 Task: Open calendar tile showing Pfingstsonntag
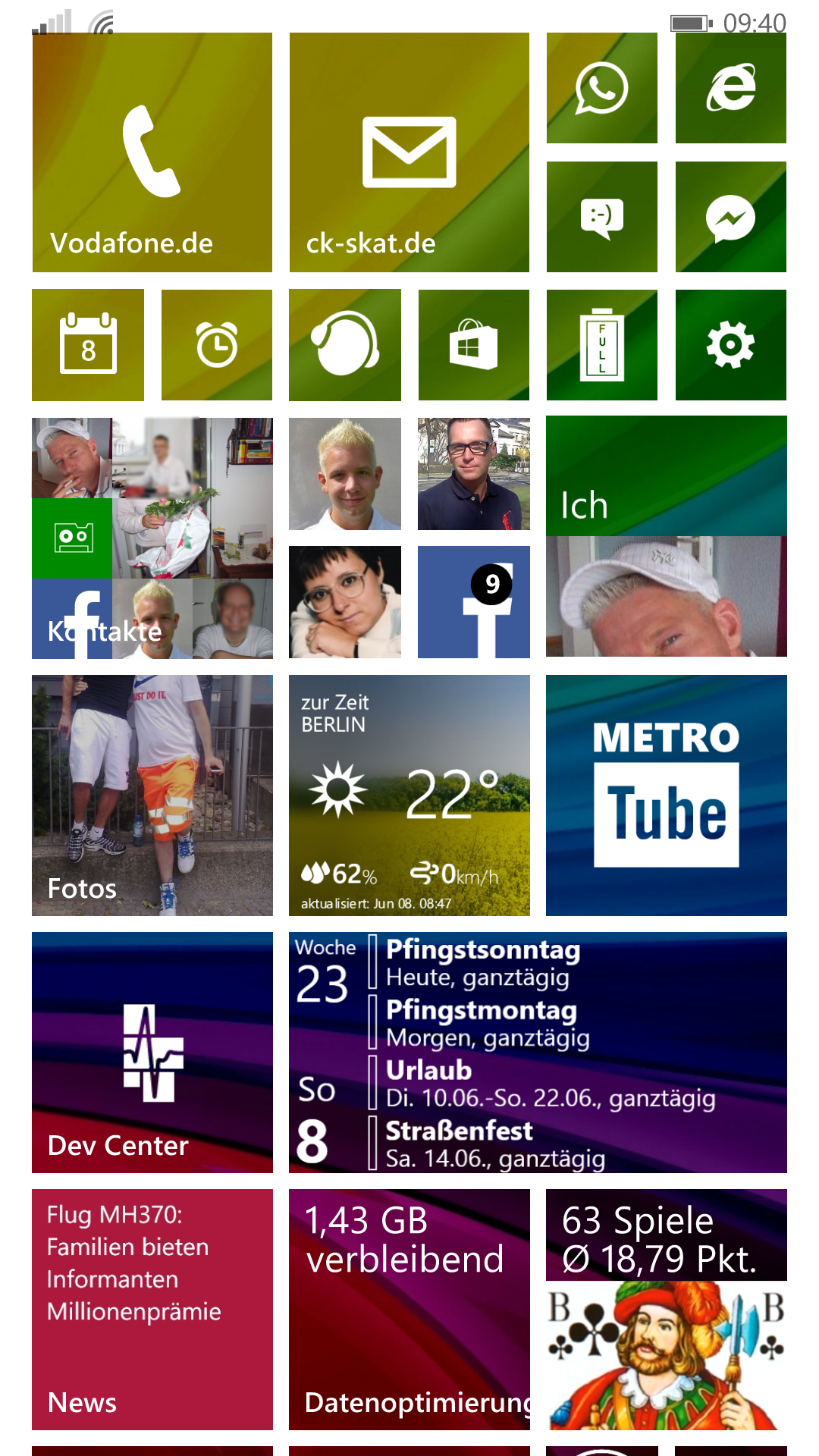pos(537,1052)
